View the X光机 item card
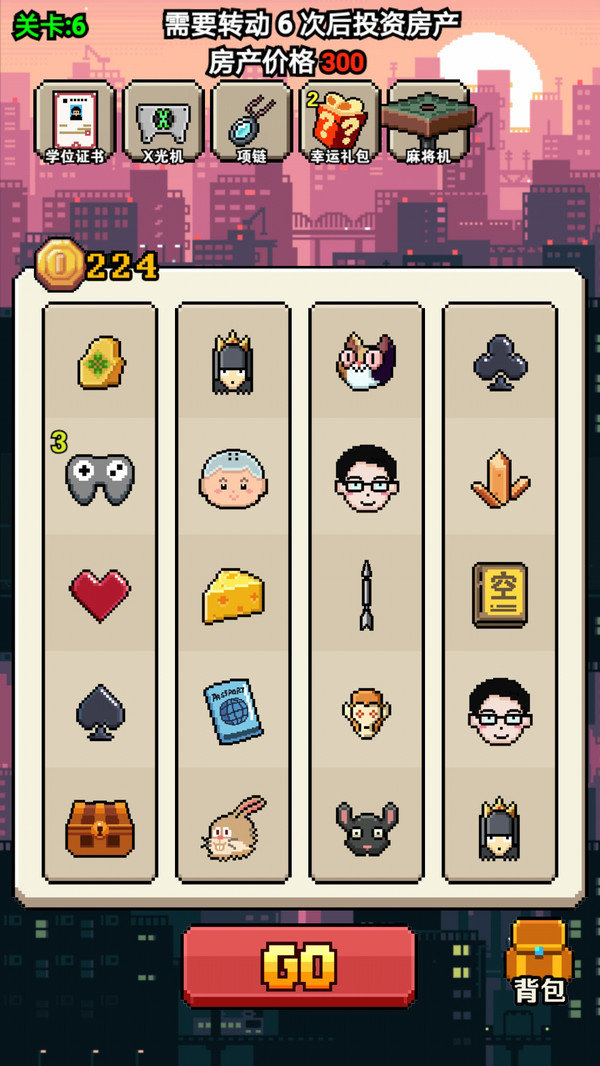Image resolution: width=600 pixels, height=1066 pixels. pos(163,123)
